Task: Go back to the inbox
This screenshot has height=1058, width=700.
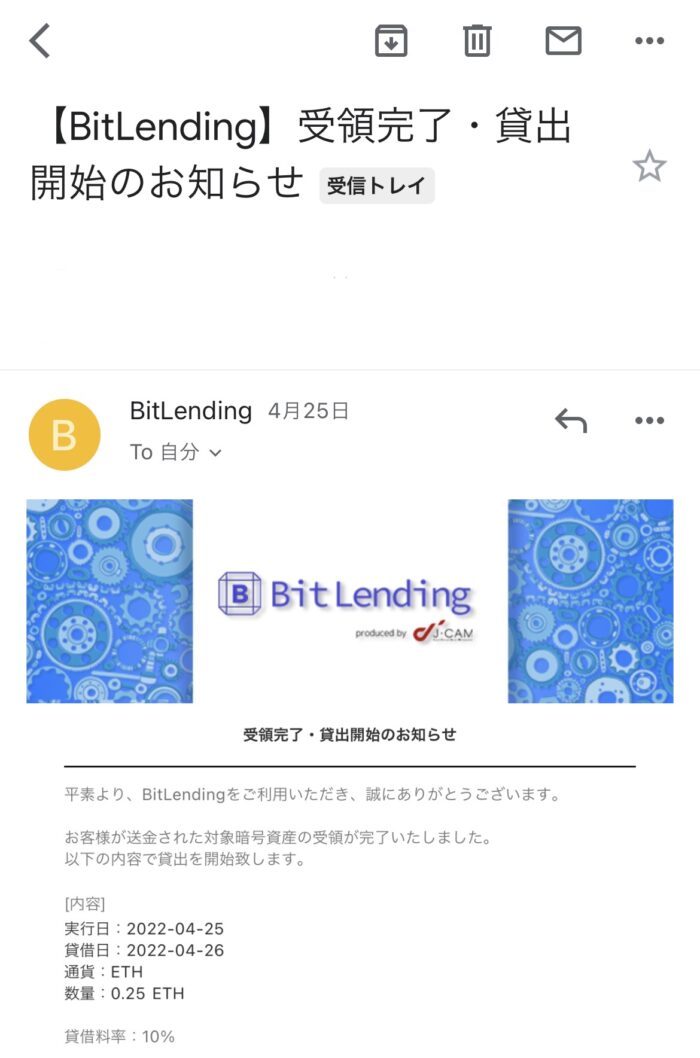Action: (40, 41)
